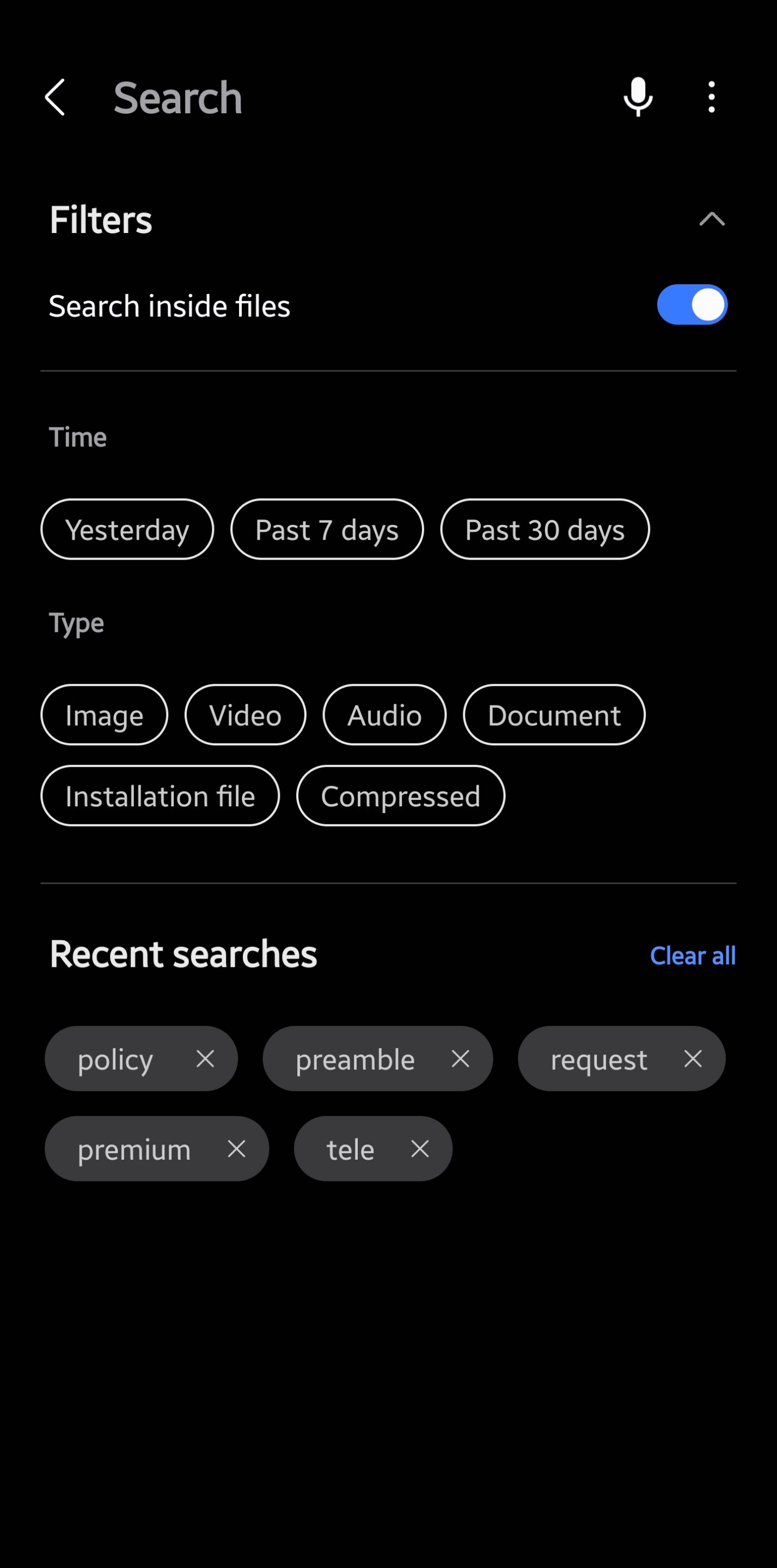Reuse the recent search tele
This screenshot has height=1568, width=777.
[x=350, y=1149]
